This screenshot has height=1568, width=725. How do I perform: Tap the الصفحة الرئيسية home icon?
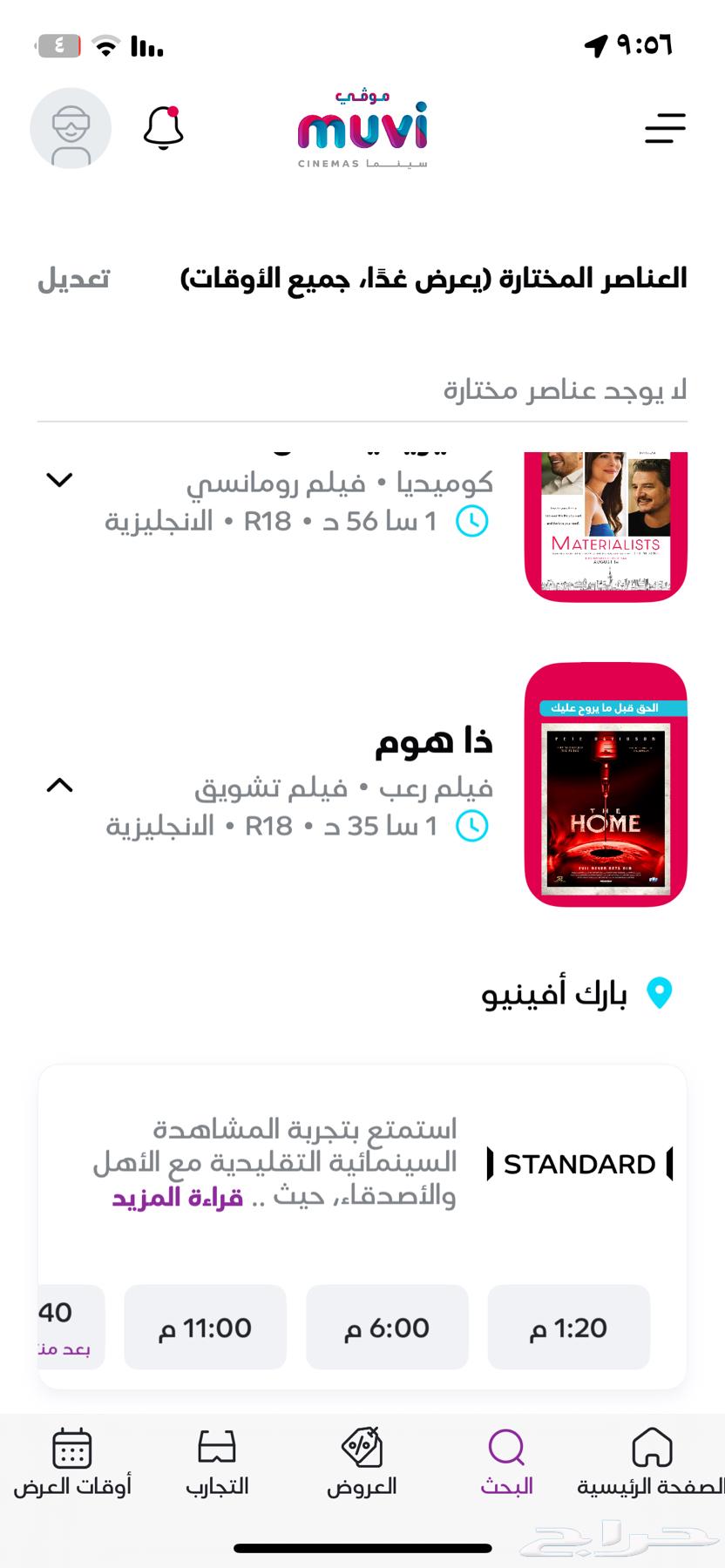coord(652,1448)
